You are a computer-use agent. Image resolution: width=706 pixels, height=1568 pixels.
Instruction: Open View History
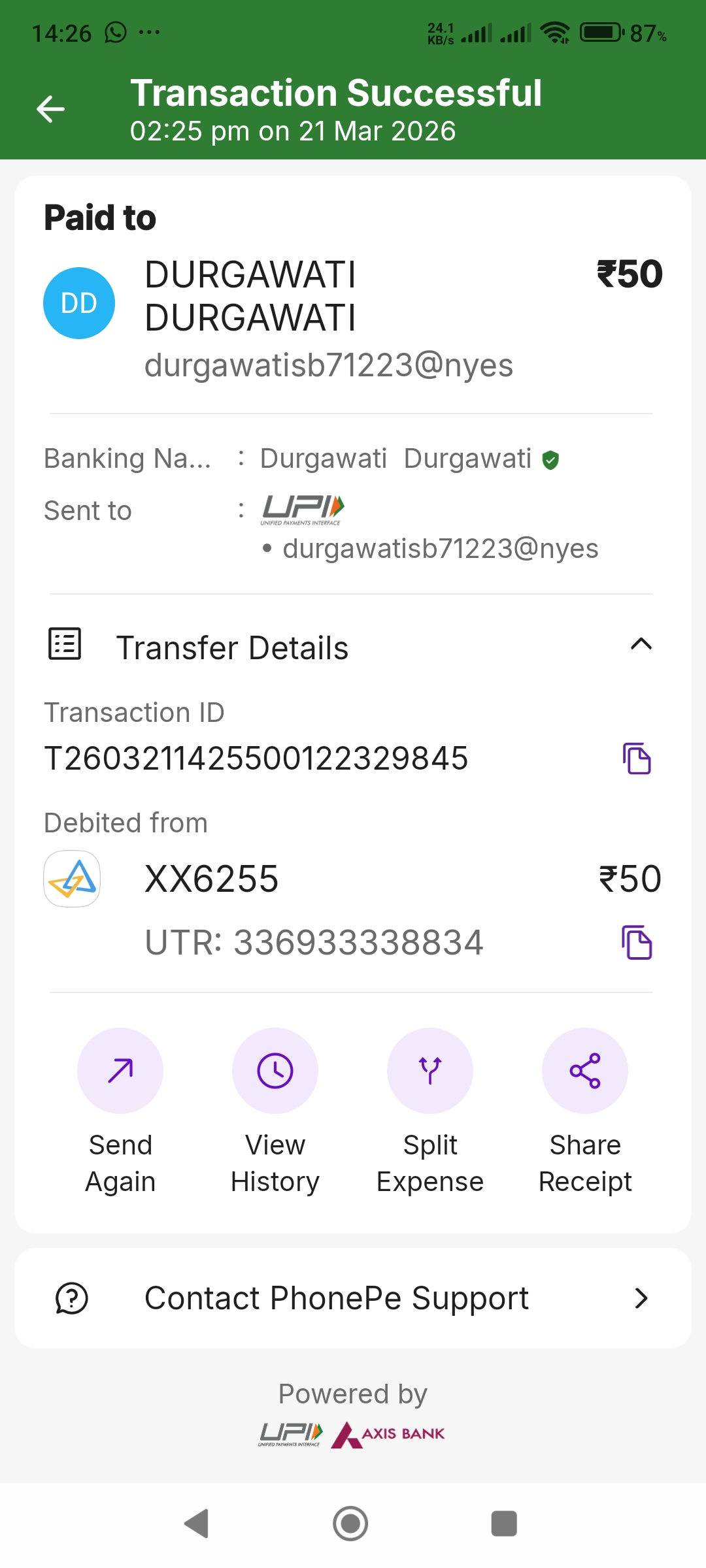[275, 1071]
